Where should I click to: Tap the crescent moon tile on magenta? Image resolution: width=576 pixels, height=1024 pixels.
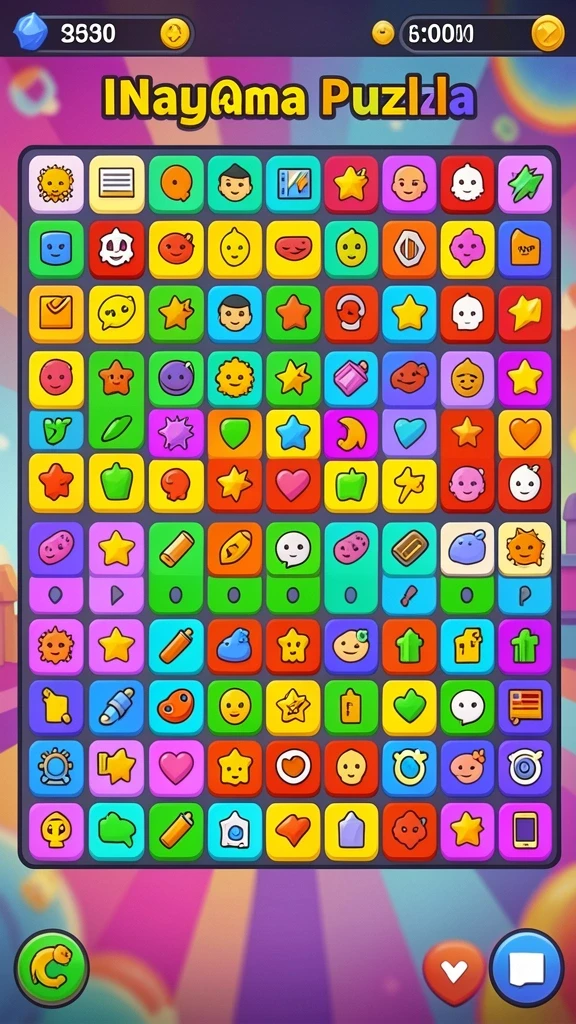351,434
